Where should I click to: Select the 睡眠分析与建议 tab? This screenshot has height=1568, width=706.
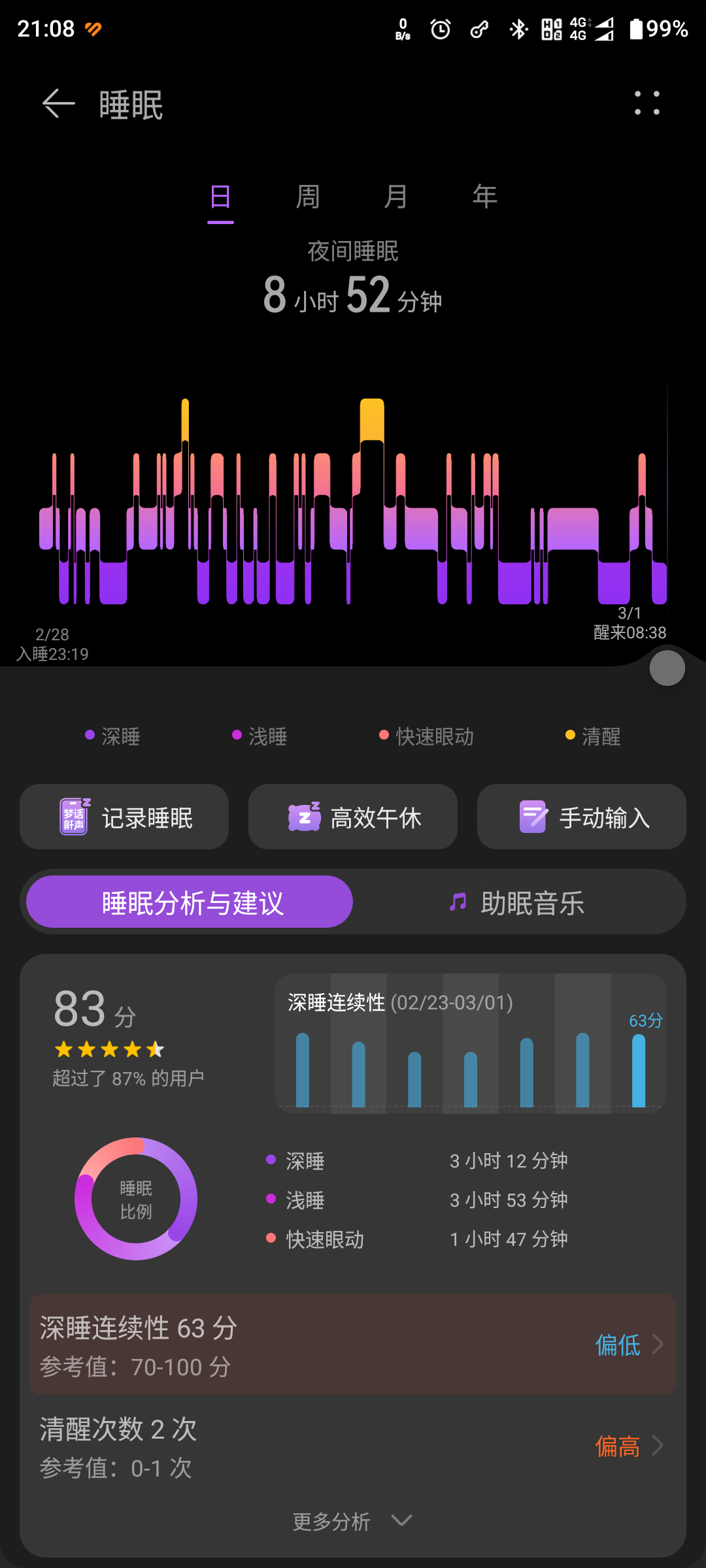click(190, 902)
